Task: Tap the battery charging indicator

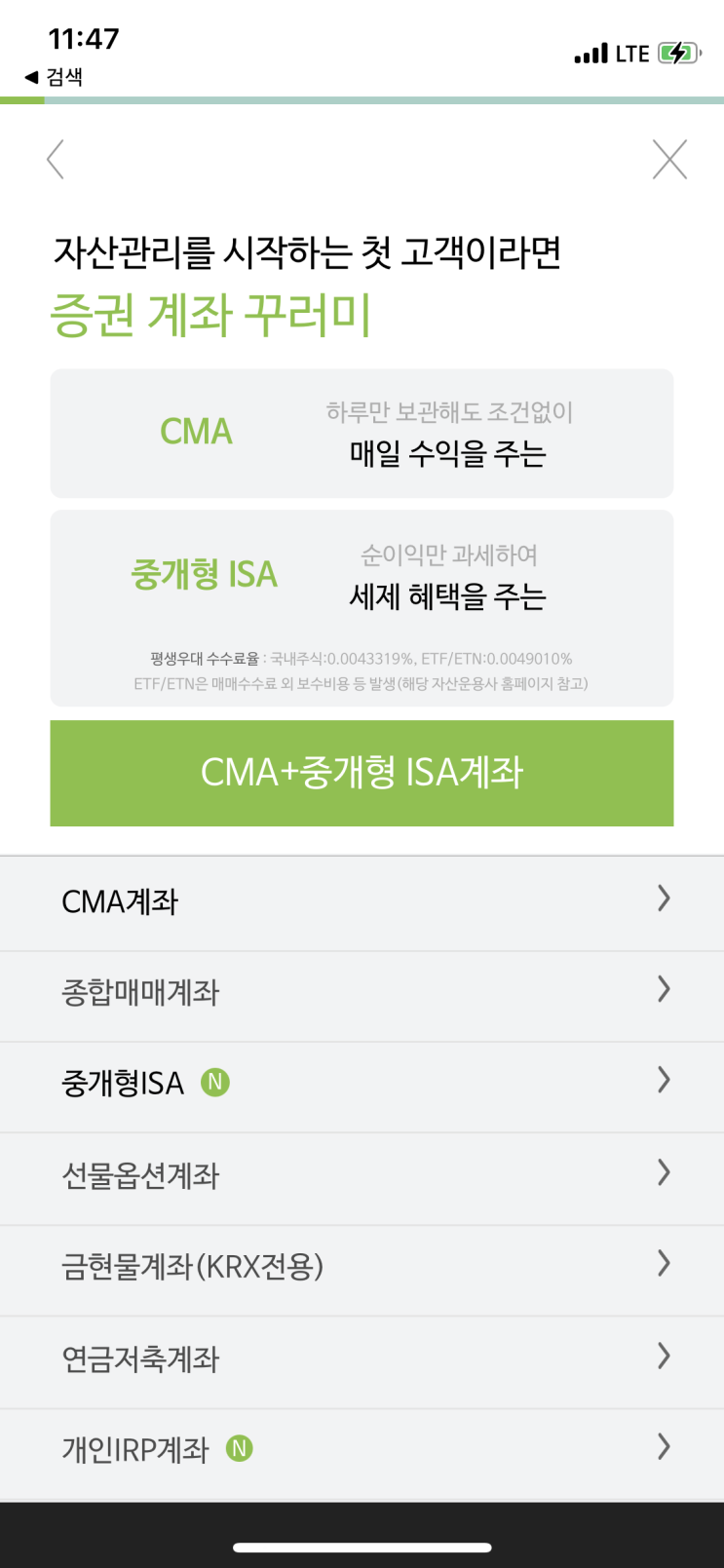Action: coord(678,54)
